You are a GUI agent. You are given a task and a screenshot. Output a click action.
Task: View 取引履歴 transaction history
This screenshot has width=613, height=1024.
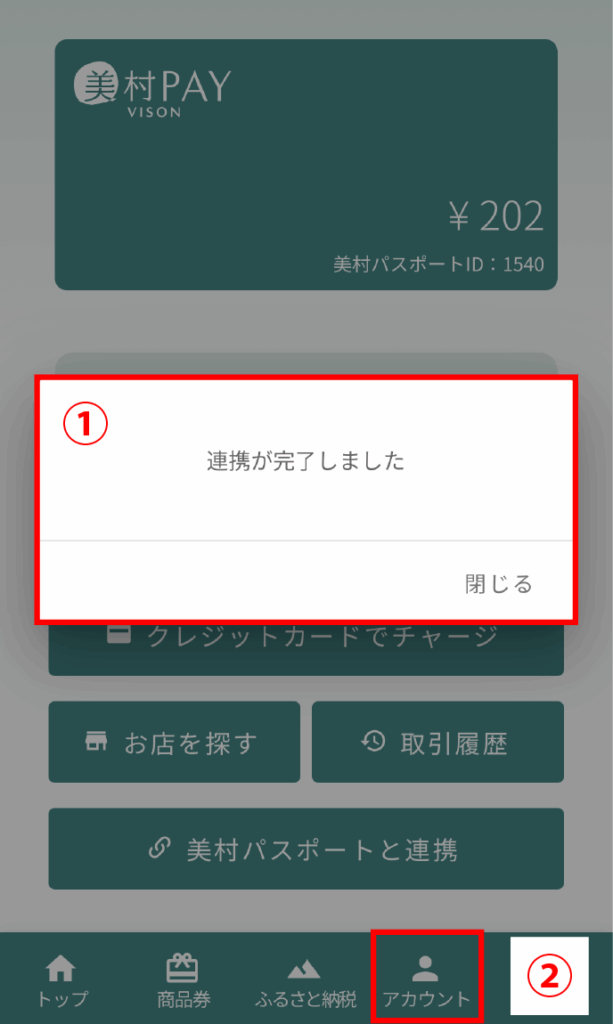click(x=437, y=742)
